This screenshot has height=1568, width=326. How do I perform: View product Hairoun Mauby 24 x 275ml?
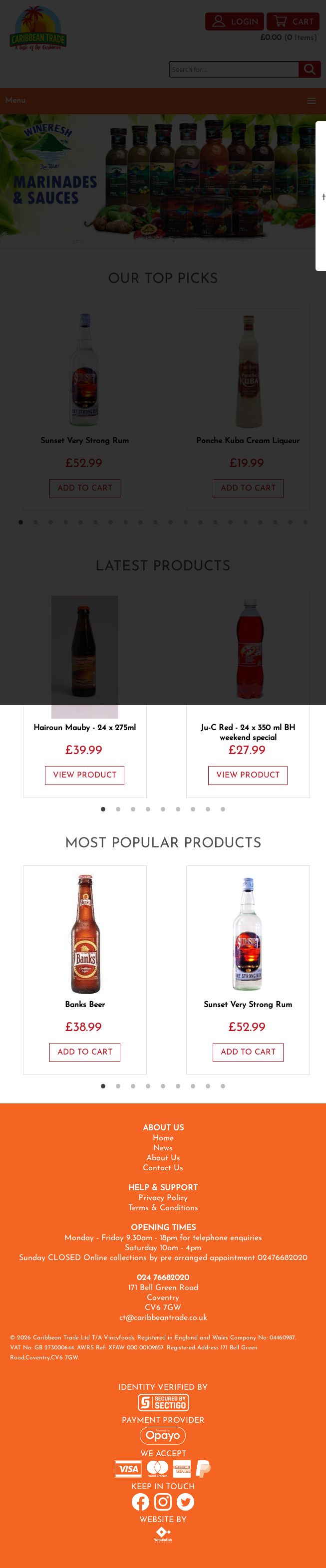coord(85,775)
